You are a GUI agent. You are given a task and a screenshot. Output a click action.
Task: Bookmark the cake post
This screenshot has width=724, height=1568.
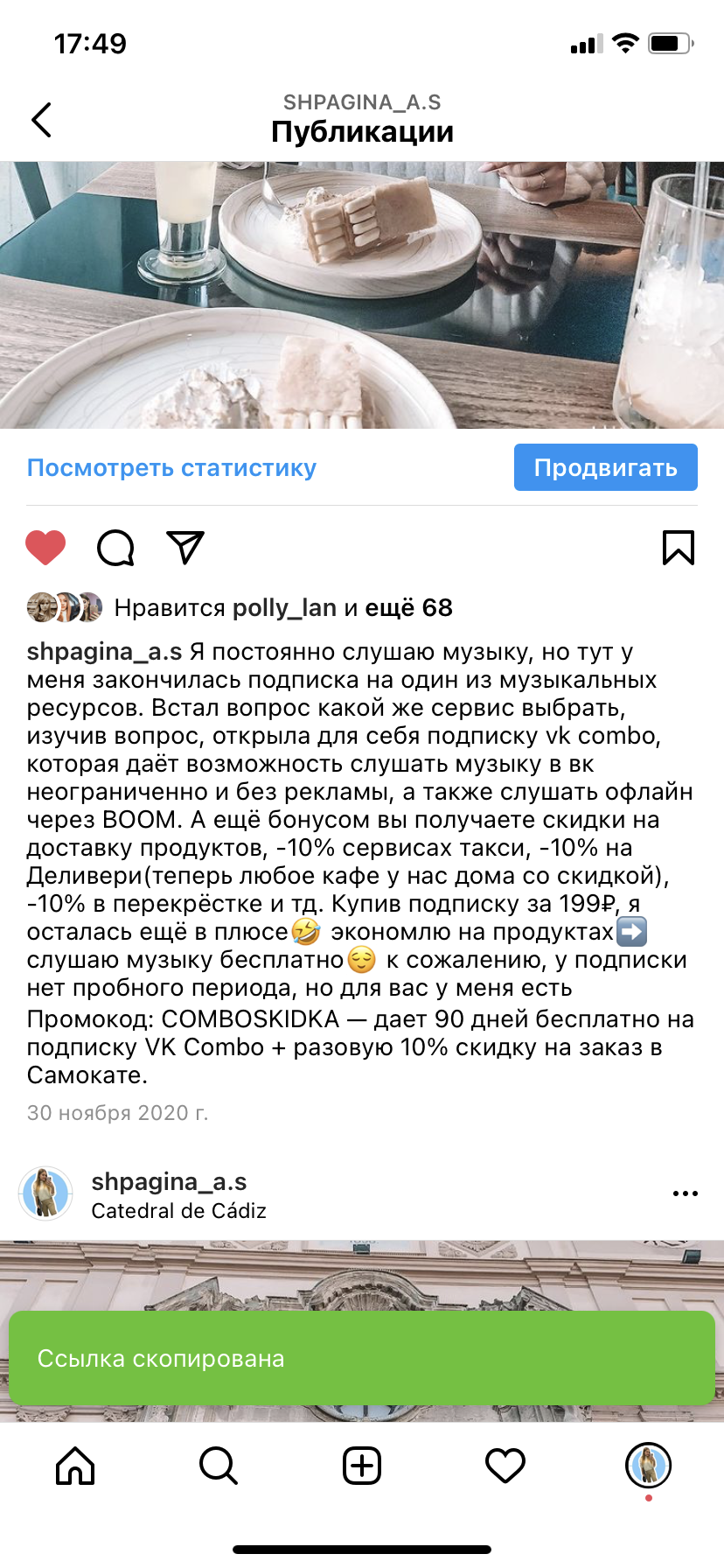[x=678, y=548]
